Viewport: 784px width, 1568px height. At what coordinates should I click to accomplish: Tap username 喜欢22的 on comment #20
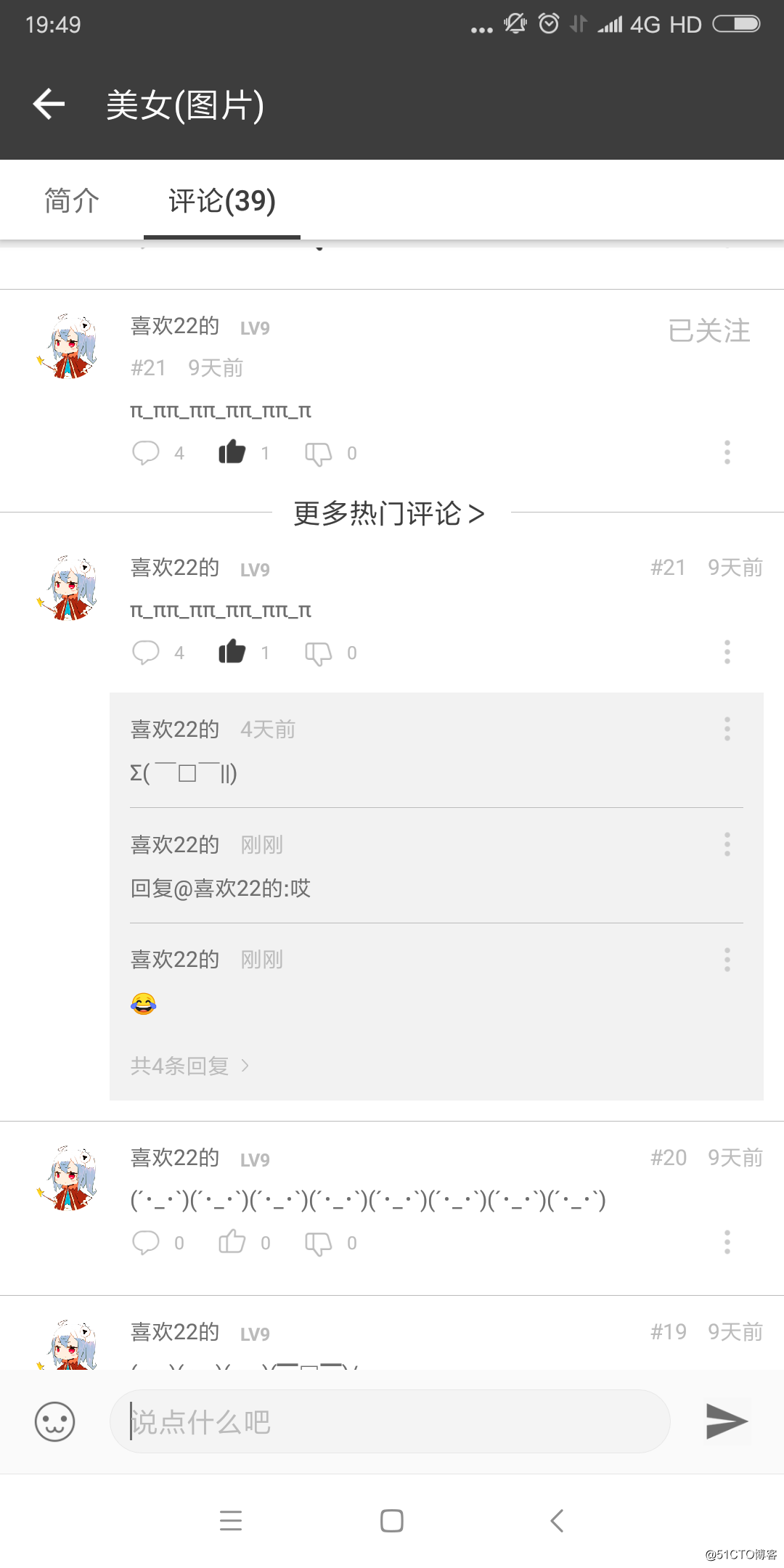pyautogui.click(x=174, y=1157)
